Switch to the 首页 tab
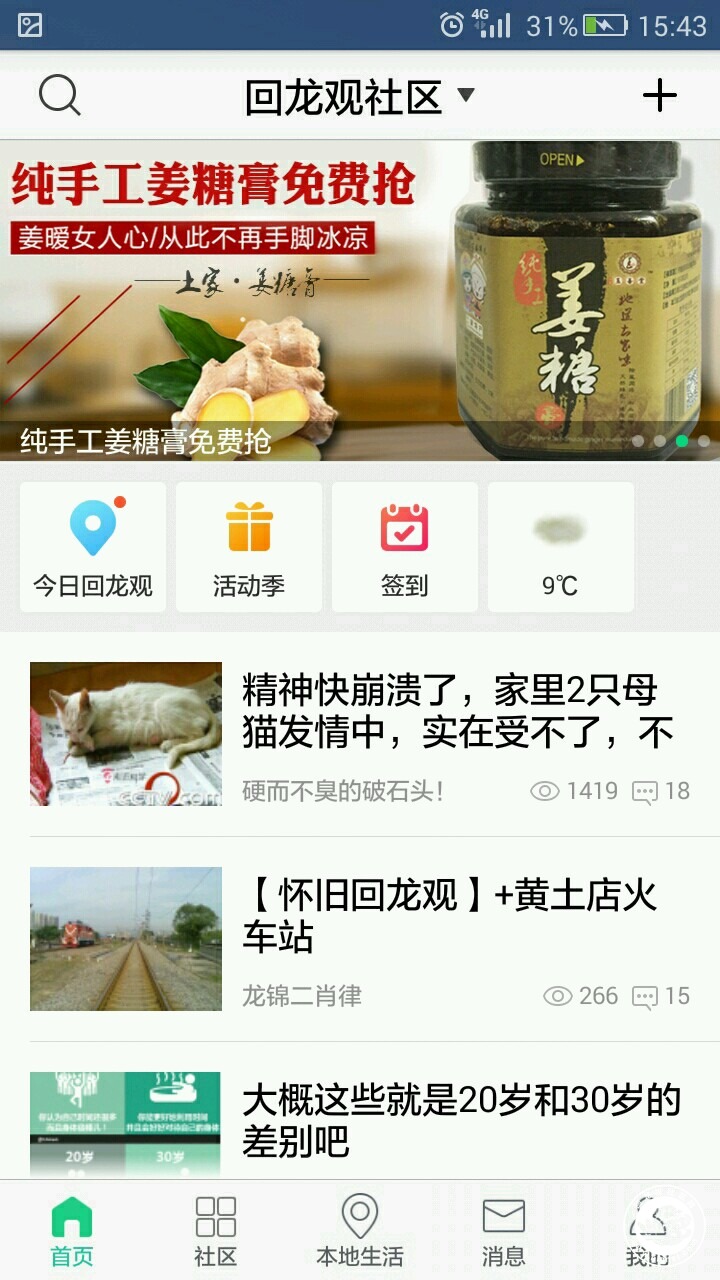Screen dimensions: 720x1280 (72, 1230)
